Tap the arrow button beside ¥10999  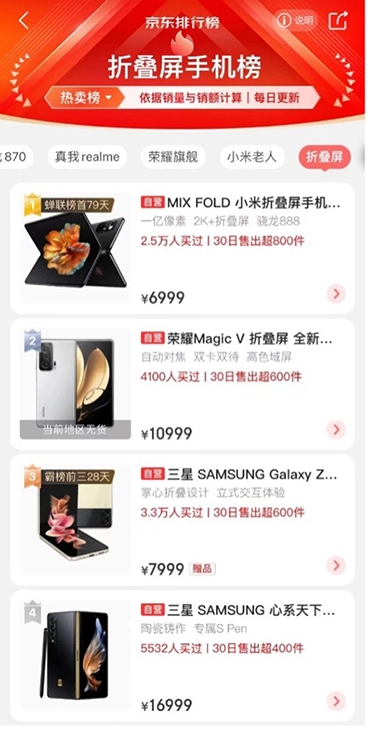pos(336,430)
